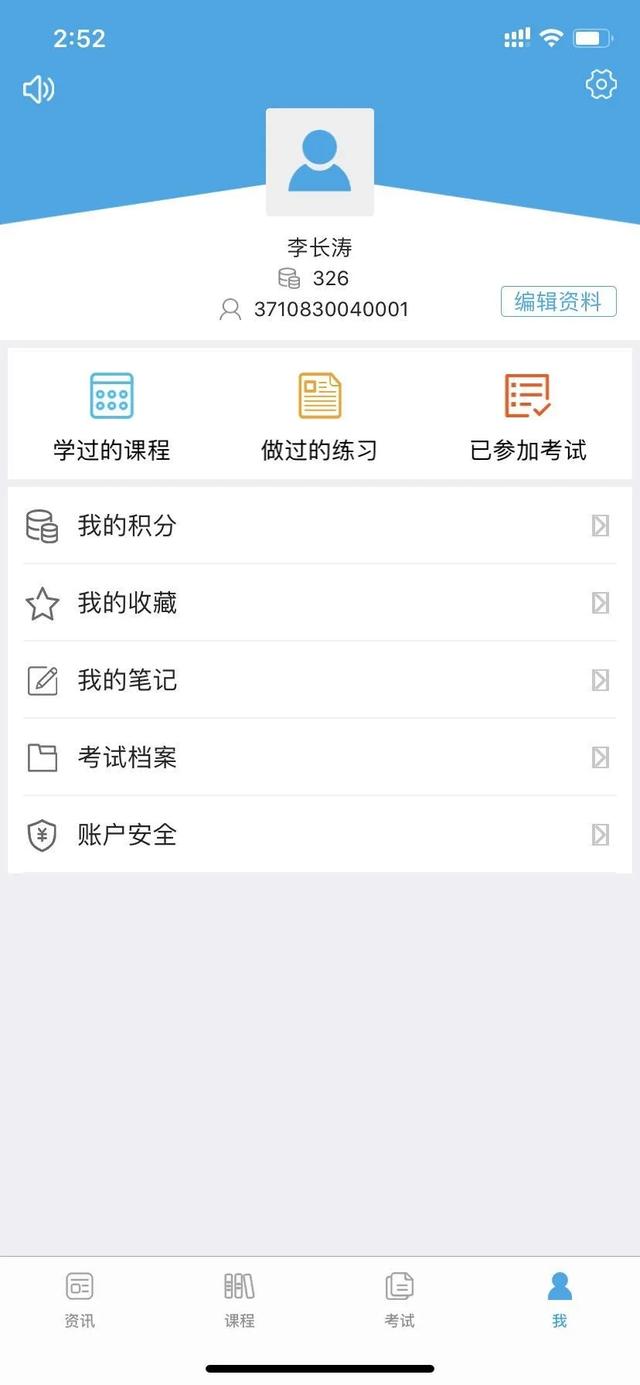Tap the profile avatar picture
The height and width of the screenshot is (1385, 640).
pos(320,162)
